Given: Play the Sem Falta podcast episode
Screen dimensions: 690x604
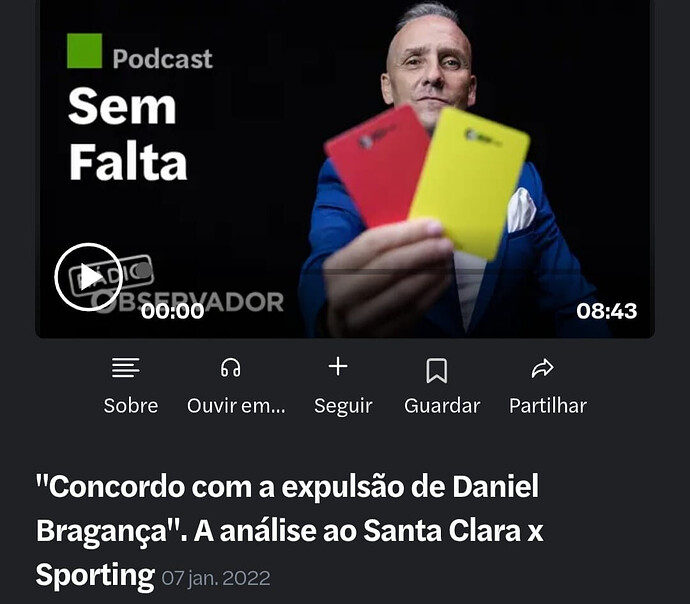Looking at the screenshot, I should [x=88, y=277].
